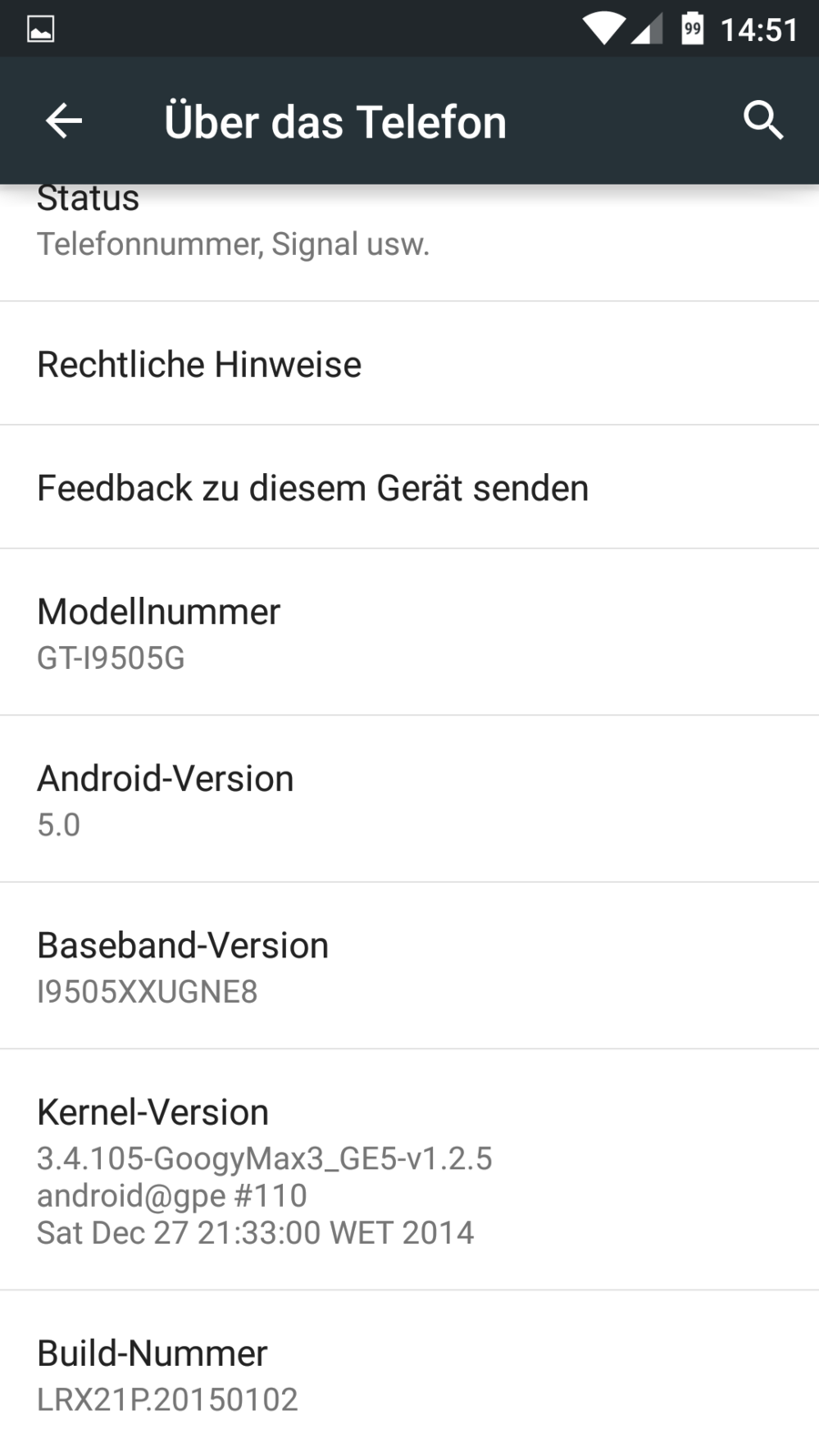Tap Feedback zu diesem Gerät senden
The height and width of the screenshot is (1456, 819).
(x=409, y=488)
